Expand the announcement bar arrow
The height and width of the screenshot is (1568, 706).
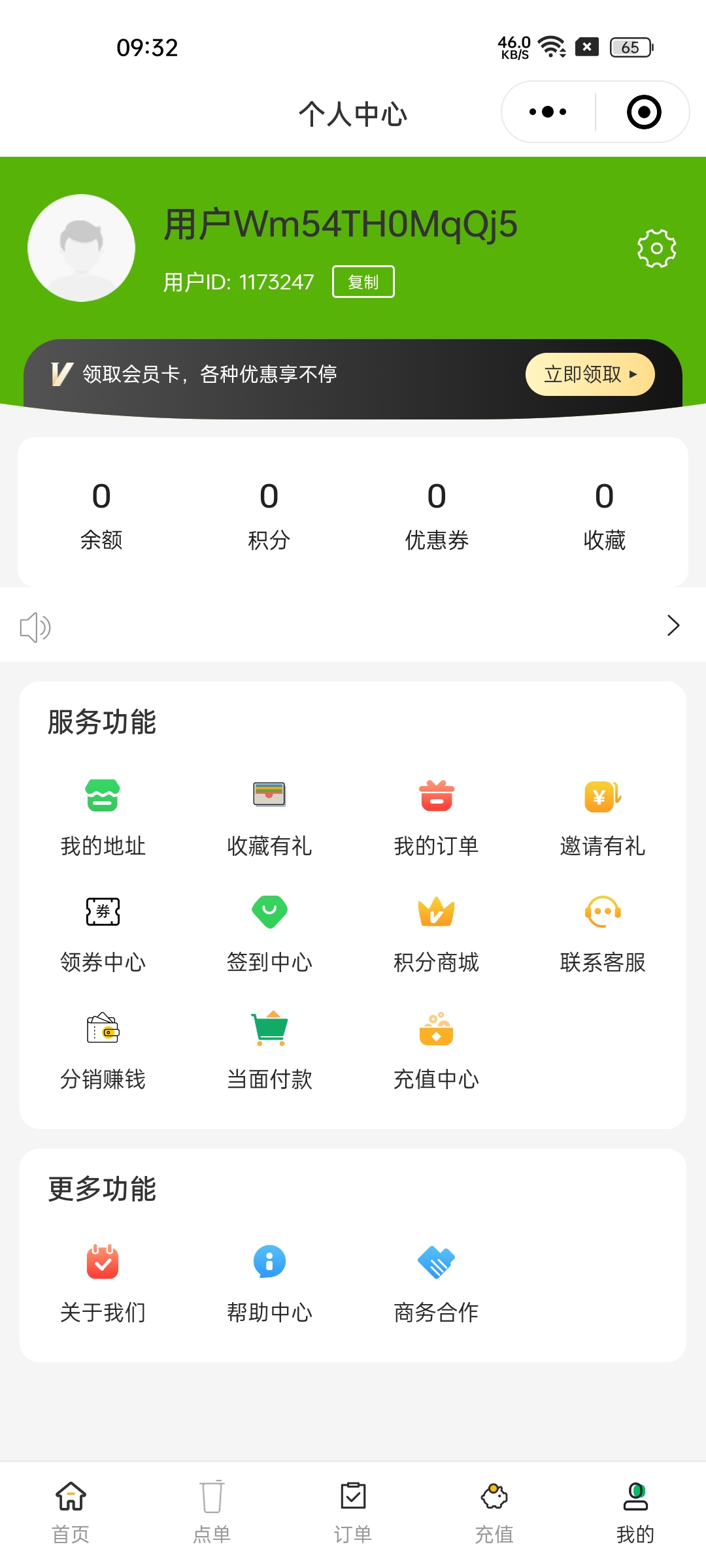pyautogui.click(x=673, y=625)
